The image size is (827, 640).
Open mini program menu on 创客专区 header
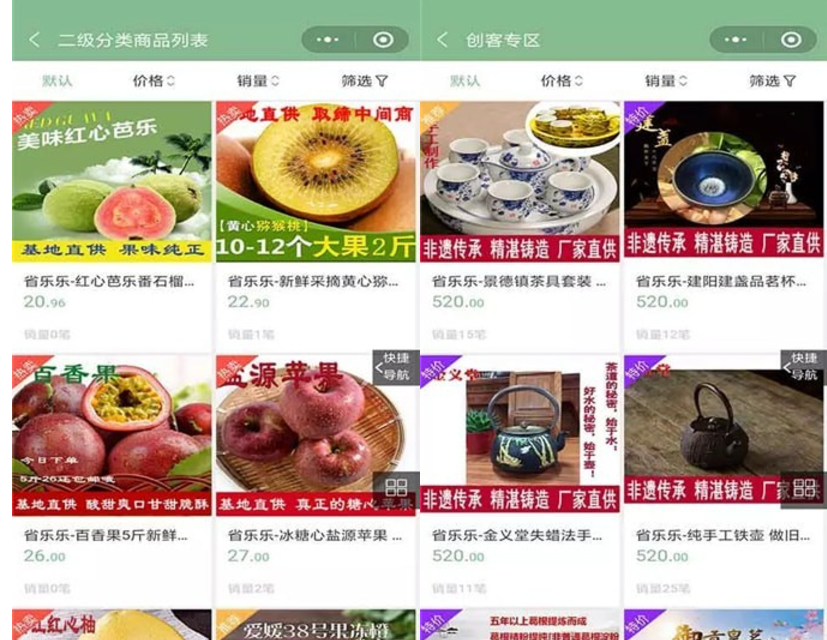[x=736, y=40]
